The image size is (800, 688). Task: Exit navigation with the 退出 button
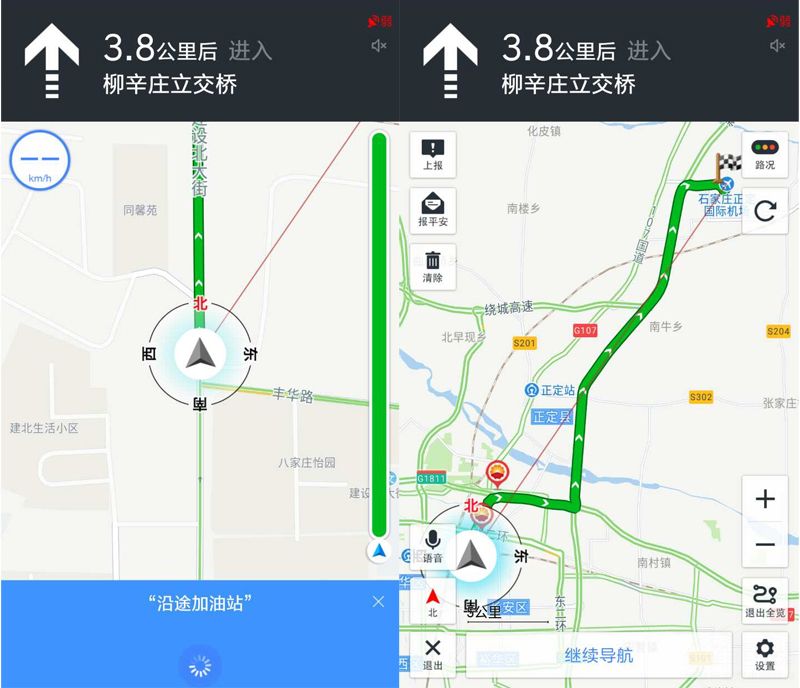pyautogui.click(x=432, y=654)
